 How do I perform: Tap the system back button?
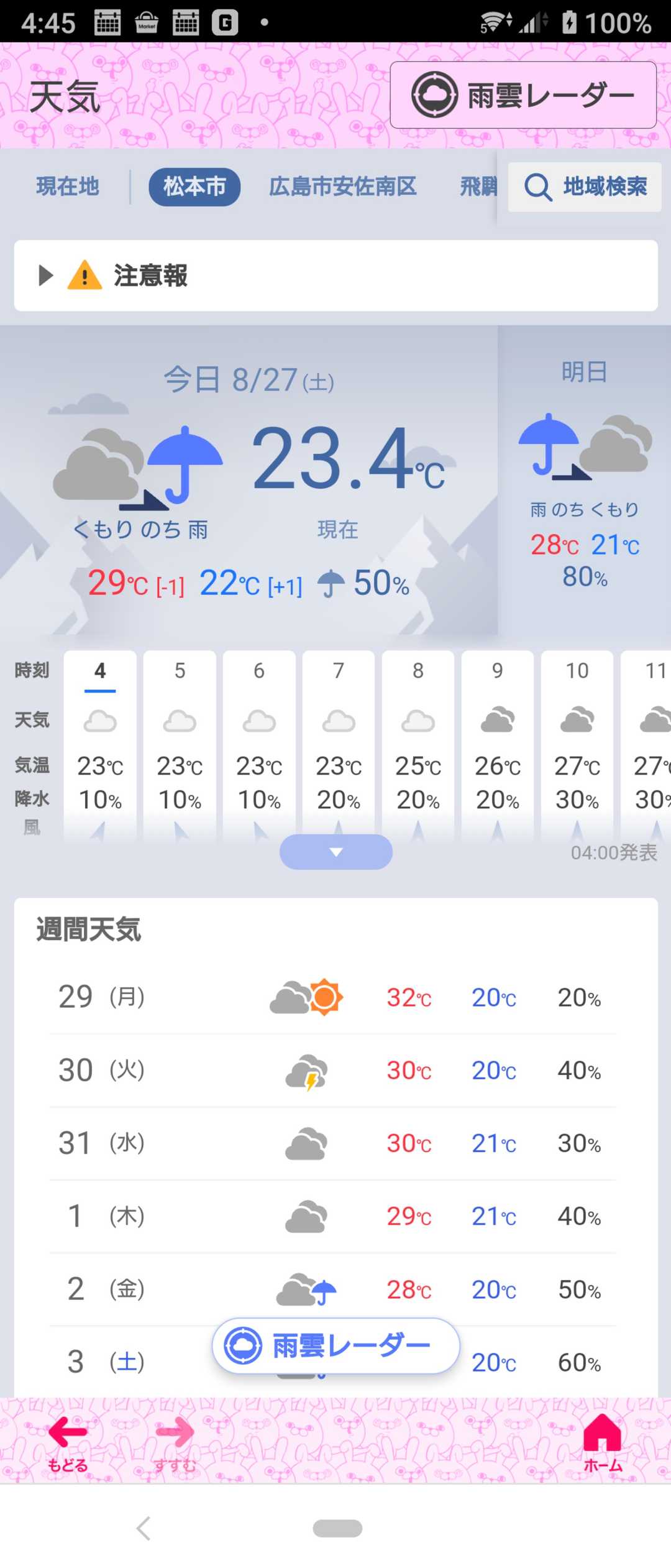pos(144,1528)
